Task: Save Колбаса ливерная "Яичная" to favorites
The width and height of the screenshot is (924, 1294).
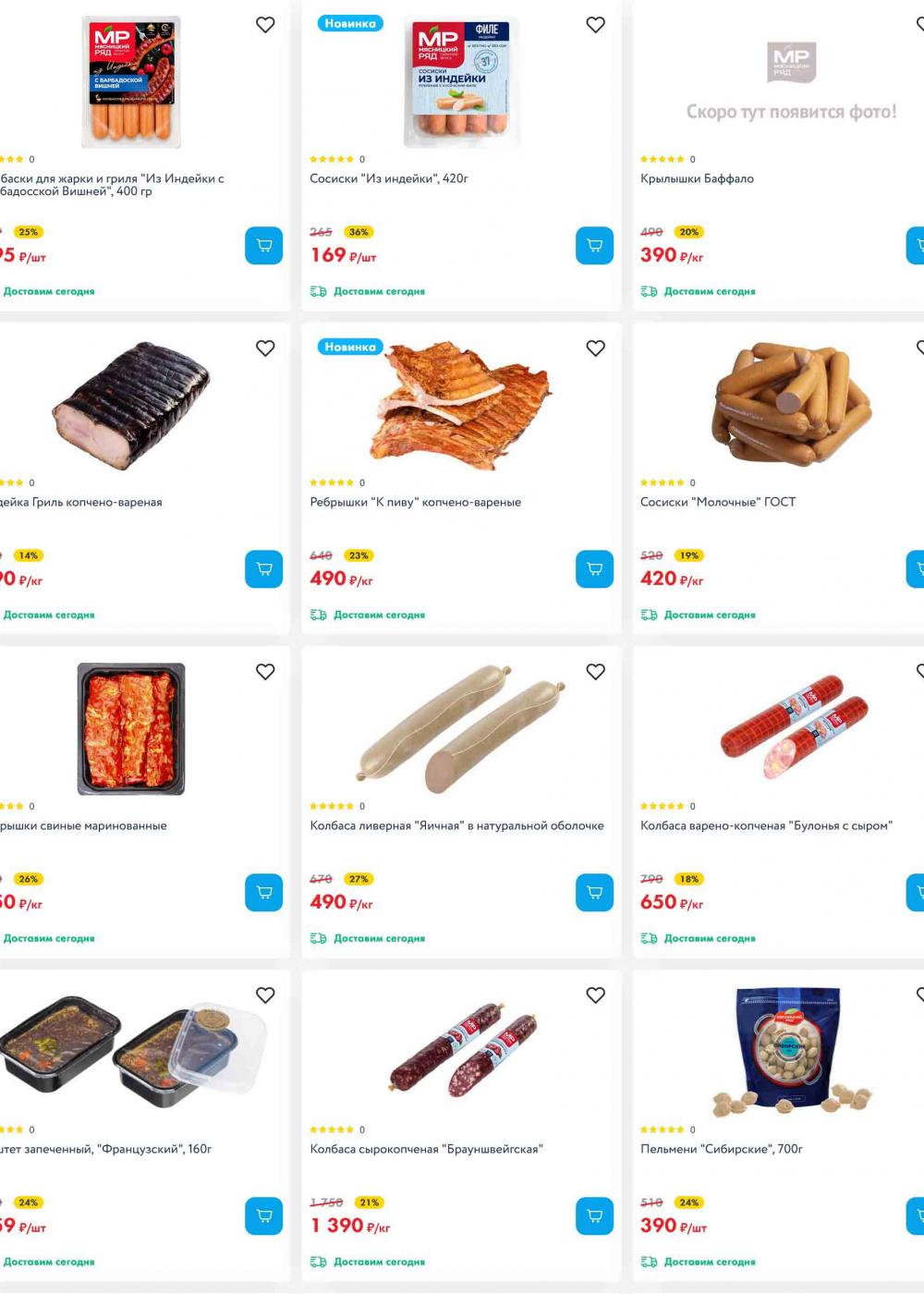Action: pyautogui.click(x=596, y=672)
